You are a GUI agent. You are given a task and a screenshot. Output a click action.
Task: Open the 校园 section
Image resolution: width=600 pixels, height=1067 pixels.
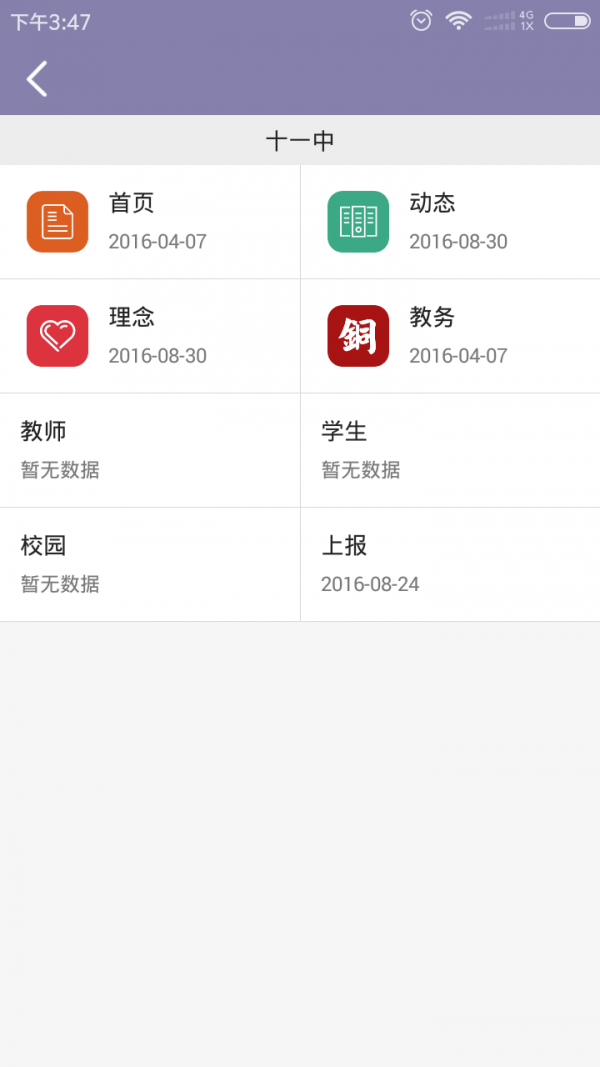click(x=150, y=564)
